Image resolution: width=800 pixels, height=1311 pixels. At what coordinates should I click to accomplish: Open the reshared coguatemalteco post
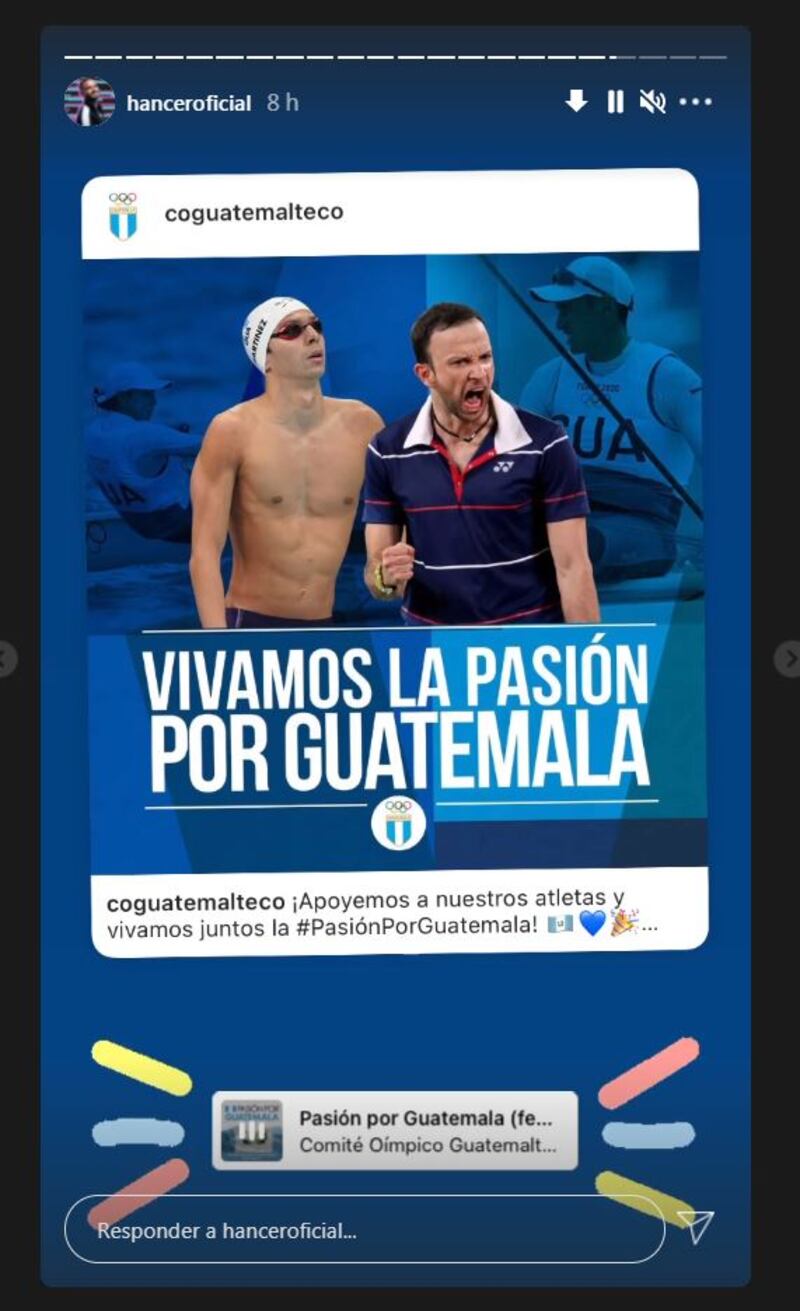coord(394,560)
